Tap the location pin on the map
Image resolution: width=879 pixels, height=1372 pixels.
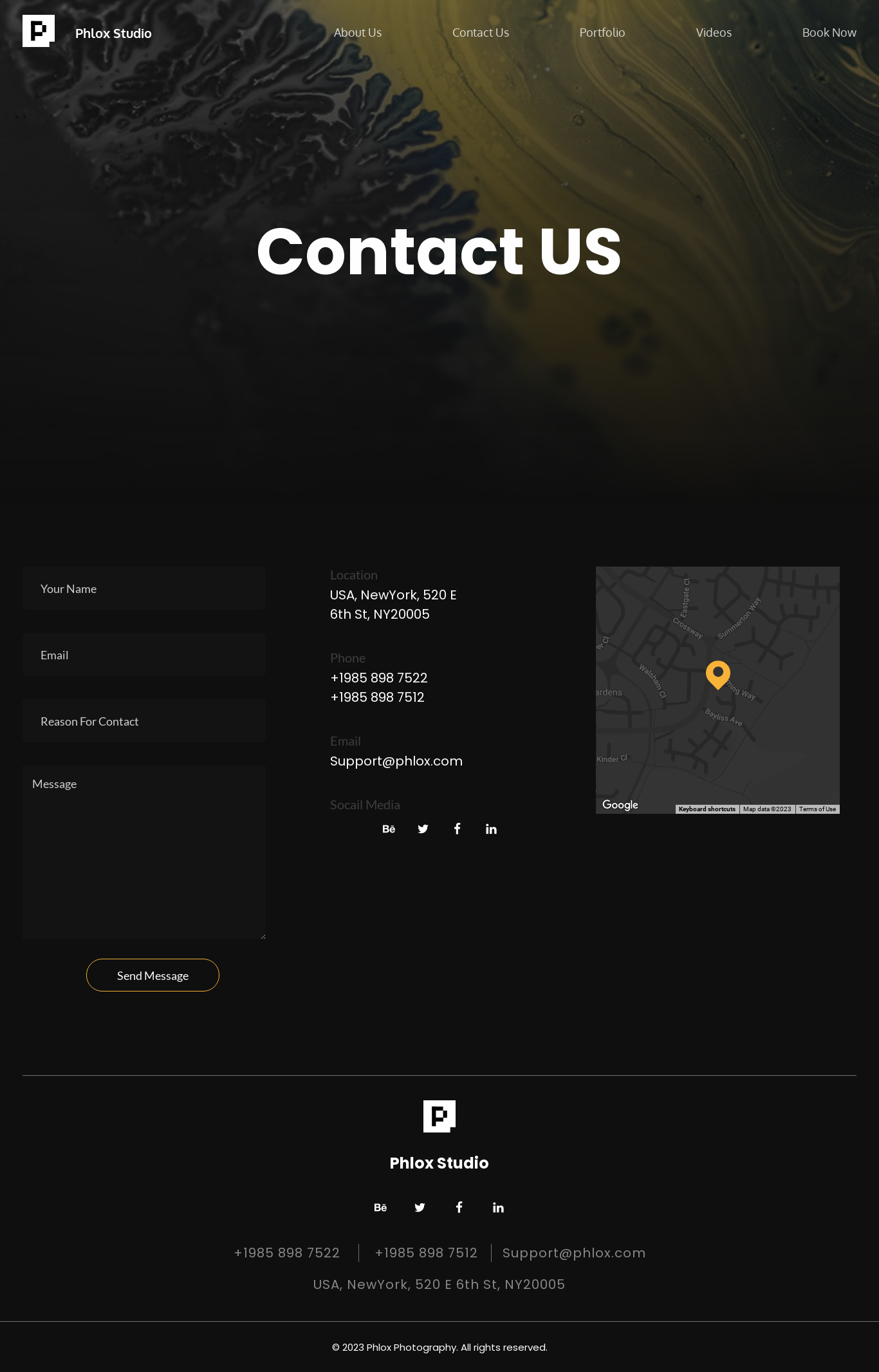717,673
